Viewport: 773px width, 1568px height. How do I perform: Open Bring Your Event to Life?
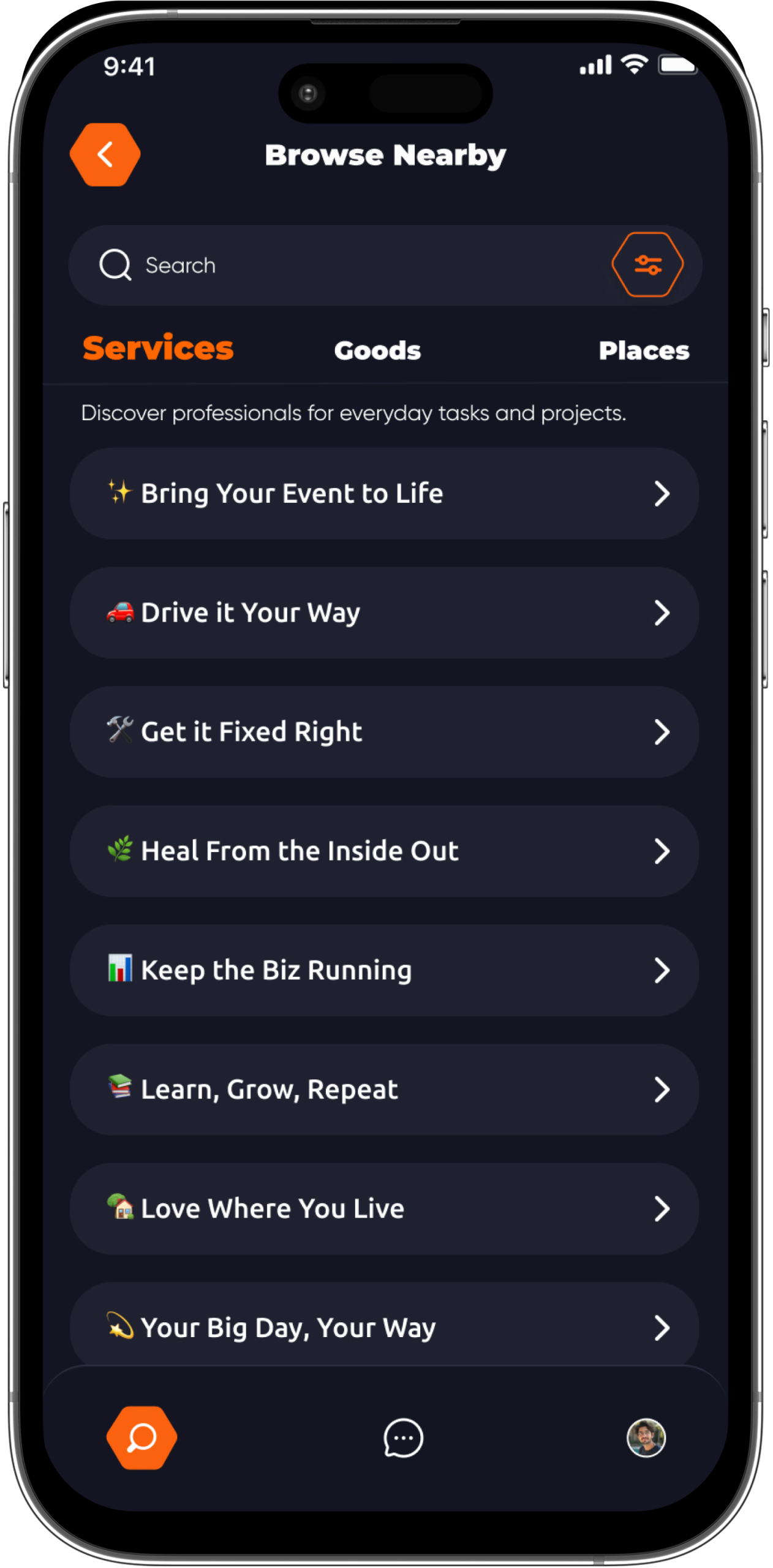pos(384,494)
